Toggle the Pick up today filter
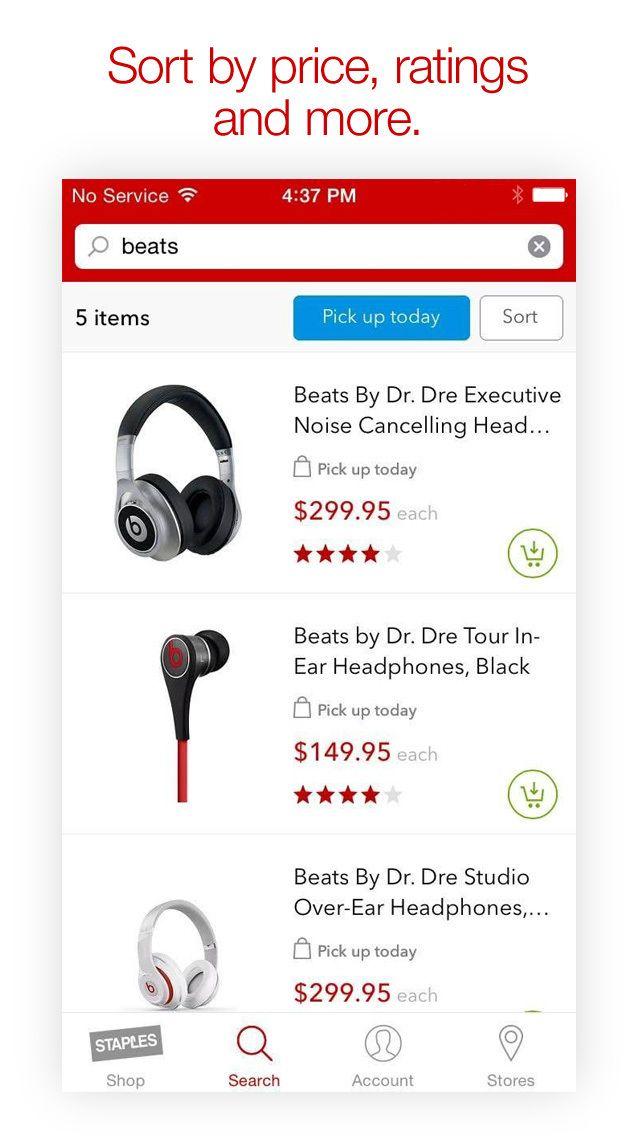The height and width of the screenshot is (1136, 640). [381, 318]
